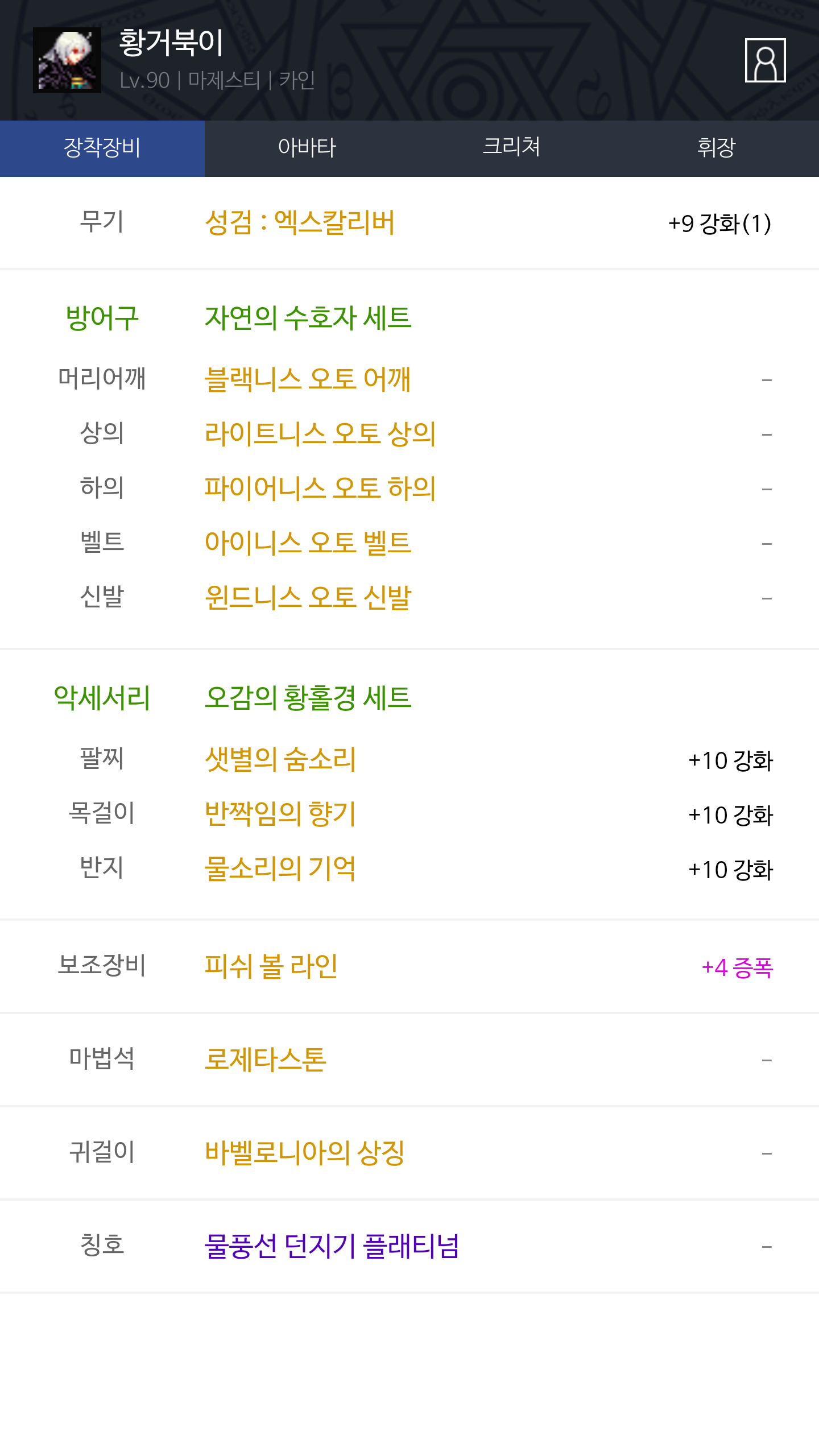Open 라이트니스 오토 상의 item
This screenshot has height=1456, width=819.
320,433
